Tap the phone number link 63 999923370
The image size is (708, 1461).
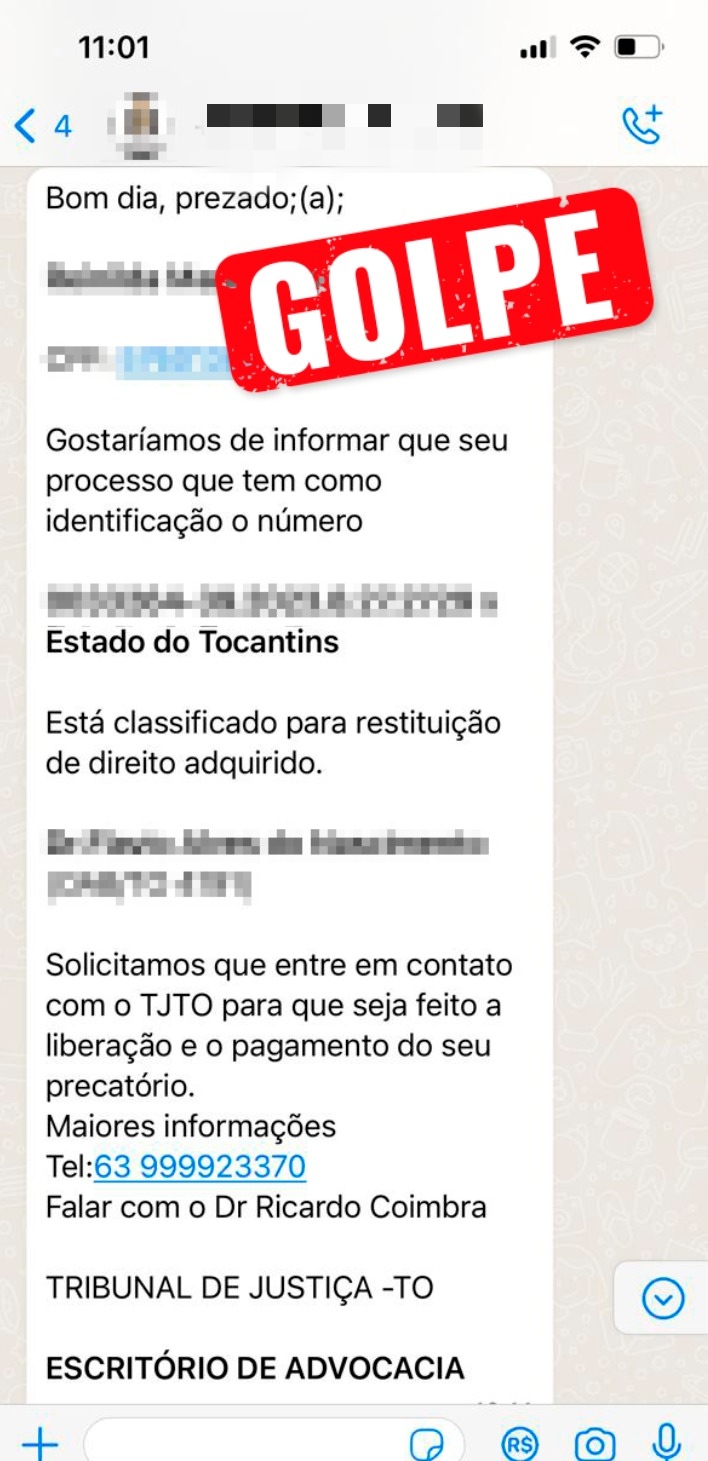click(x=200, y=1167)
